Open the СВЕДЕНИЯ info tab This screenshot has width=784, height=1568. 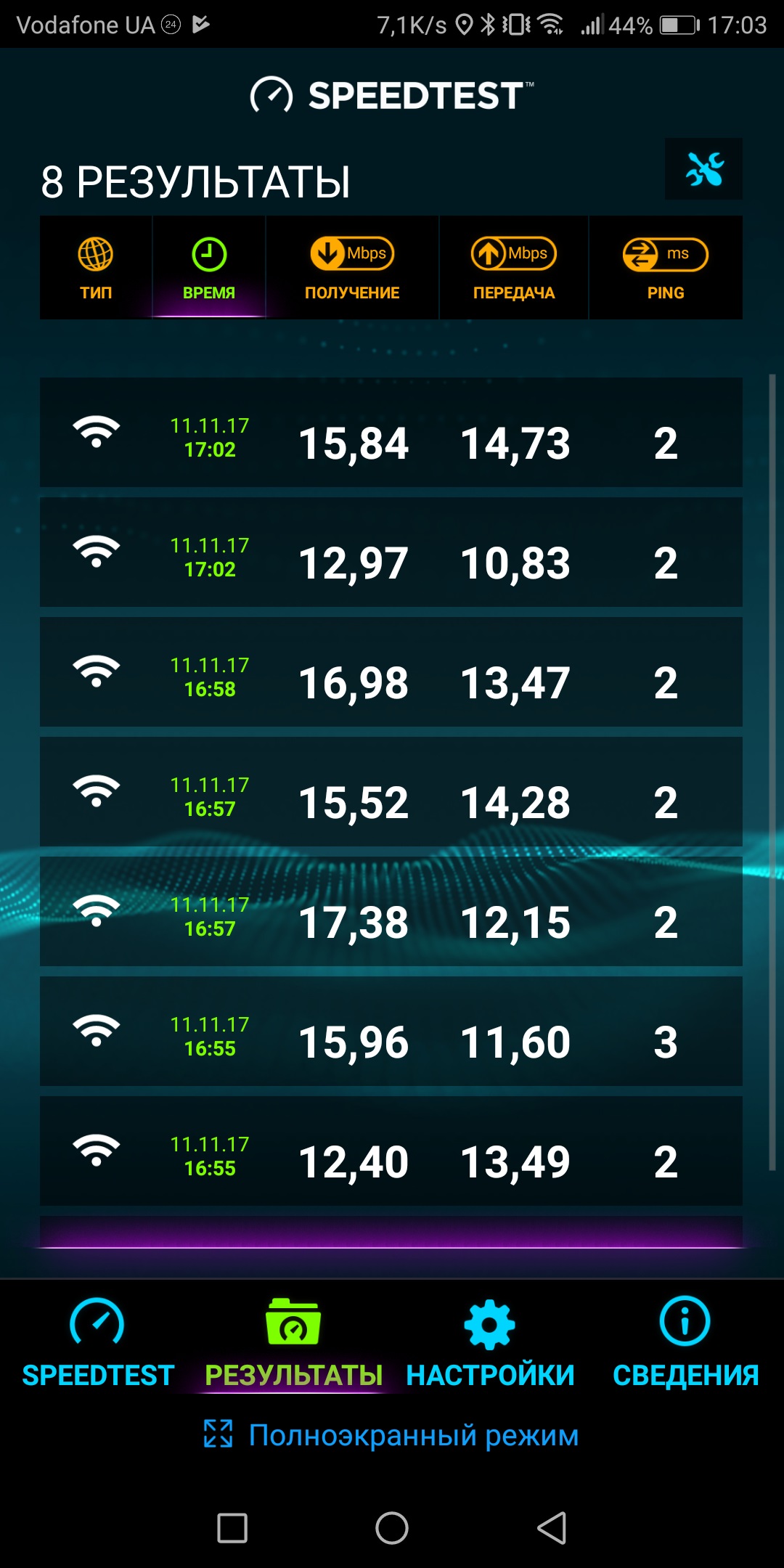(x=685, y=1343)
